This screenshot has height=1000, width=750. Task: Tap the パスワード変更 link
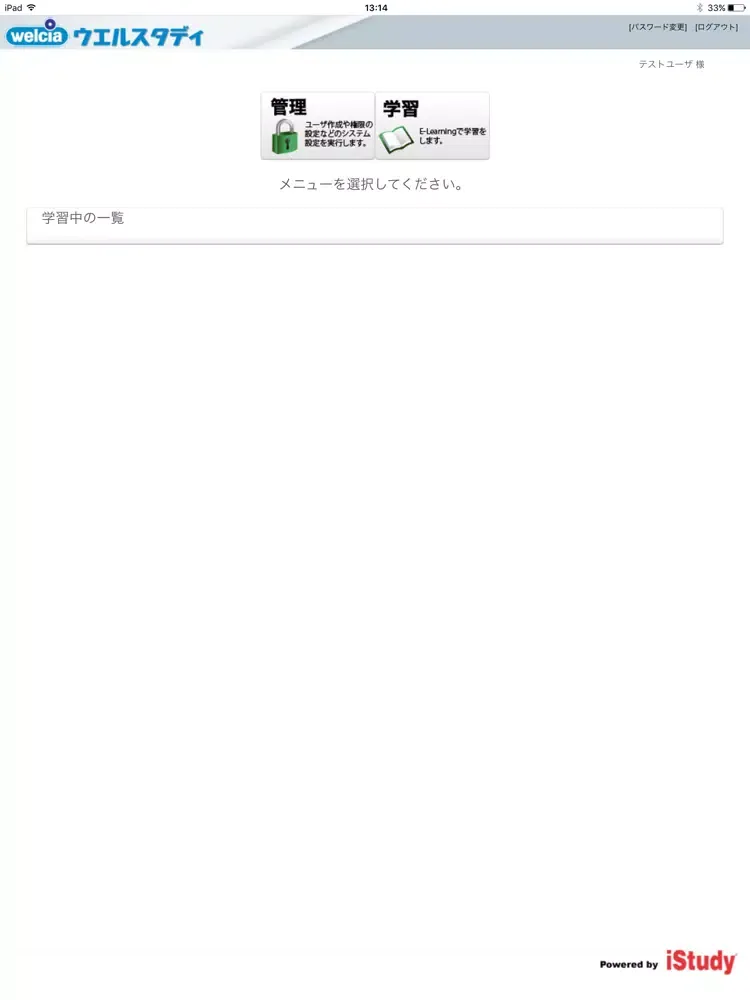658,27
